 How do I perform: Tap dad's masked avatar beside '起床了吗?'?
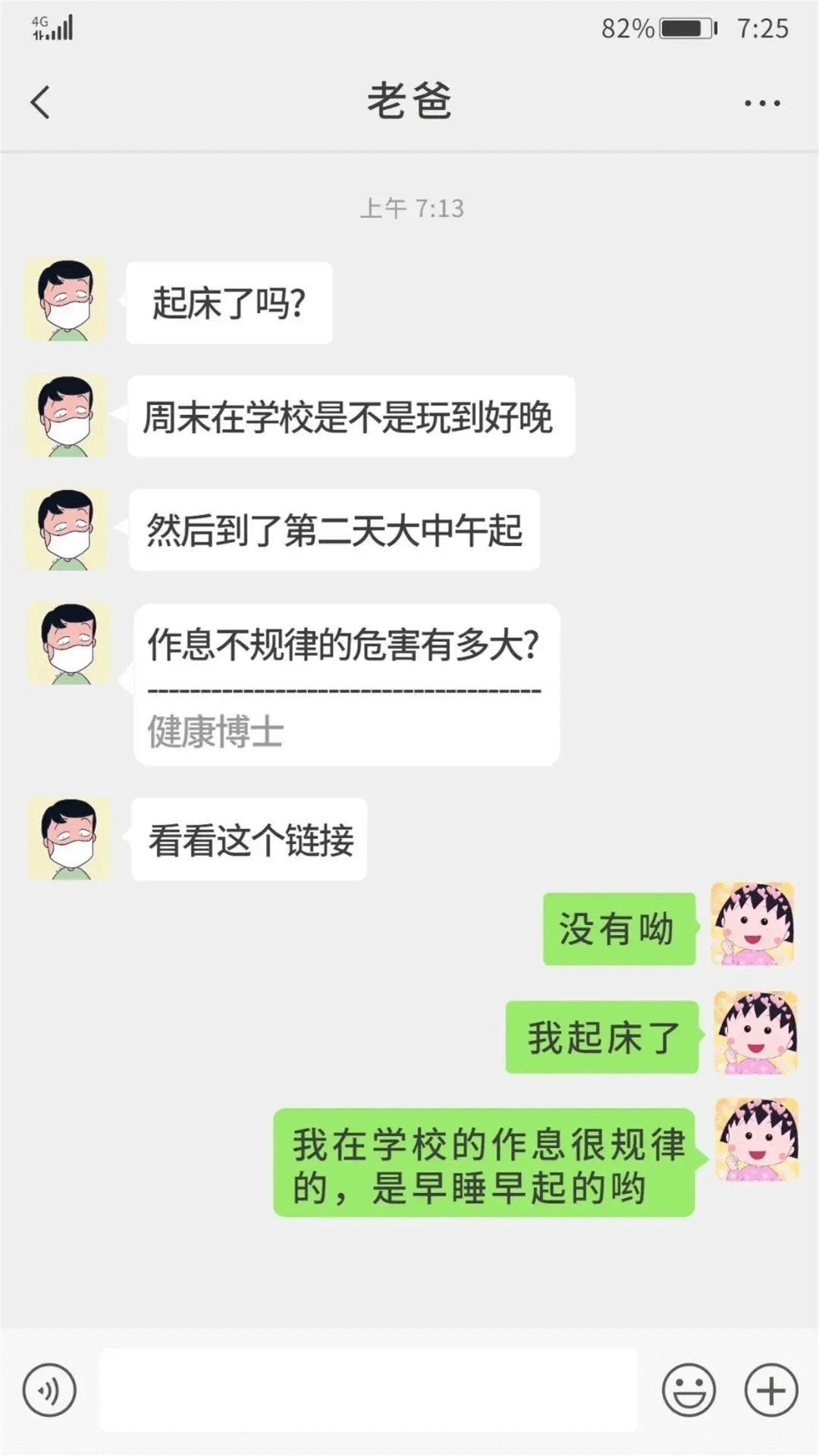pos(65,299)
